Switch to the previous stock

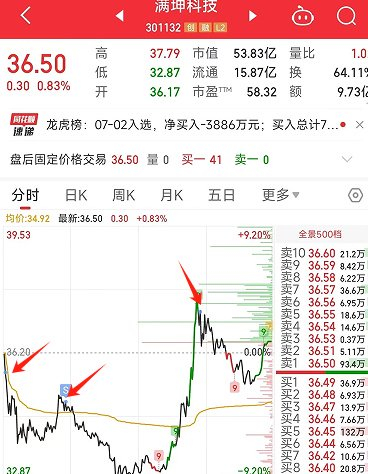(x=120, y=15)
